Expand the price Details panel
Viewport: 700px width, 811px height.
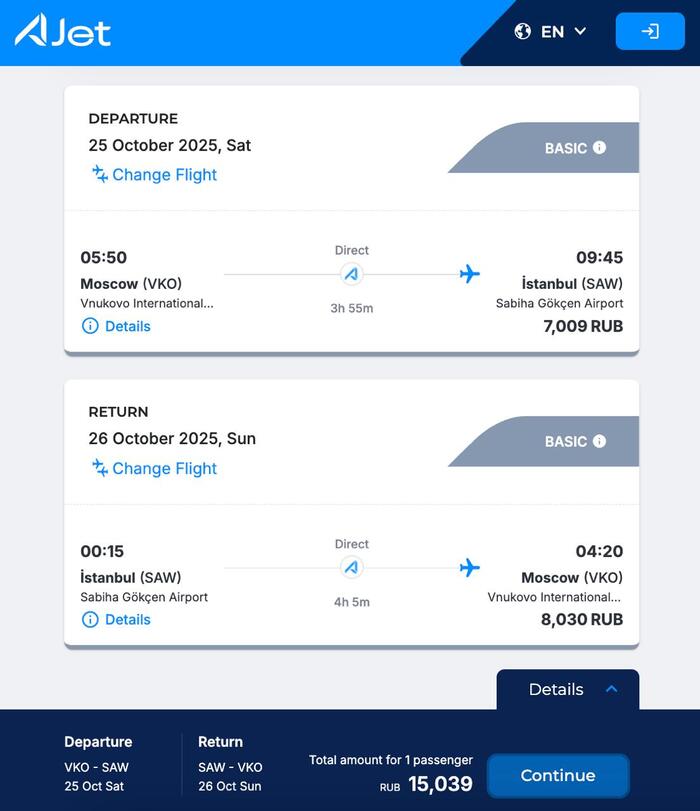[x=567, y=689]
